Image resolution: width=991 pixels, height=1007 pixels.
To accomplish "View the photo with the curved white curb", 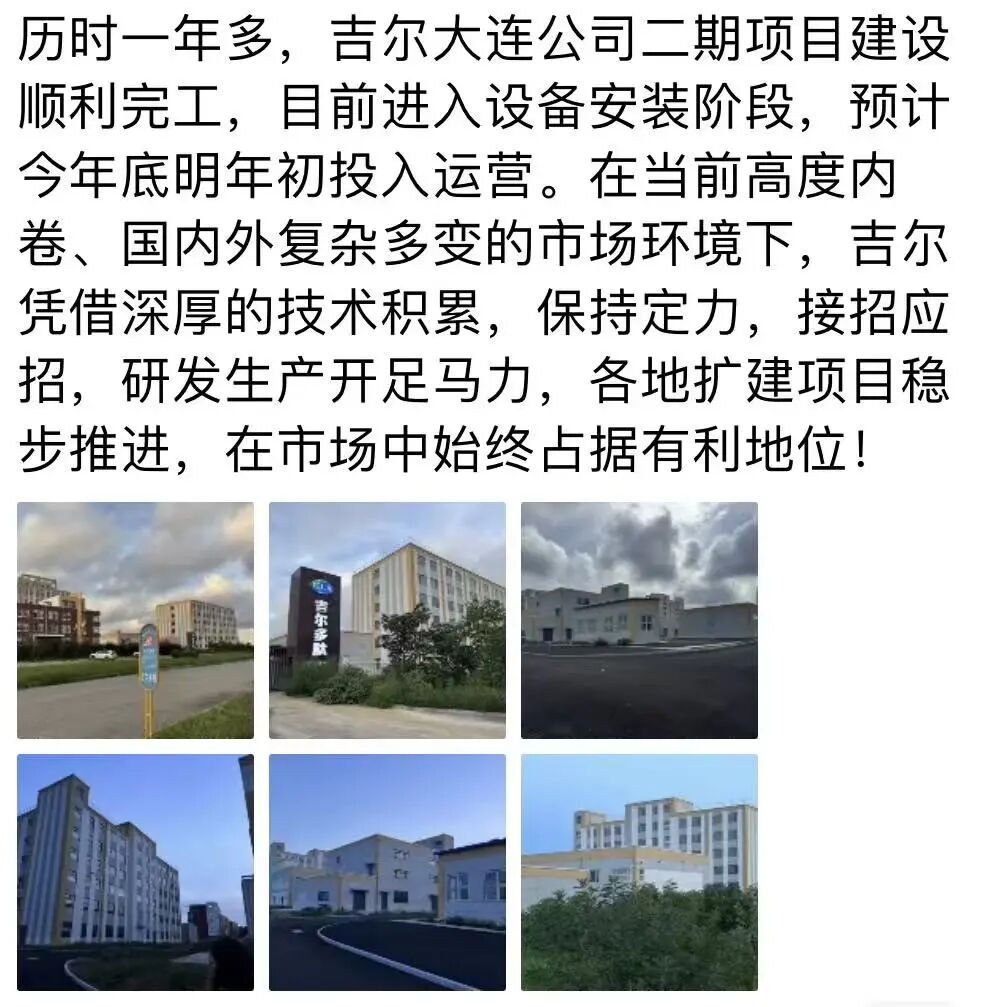I will pyautogui.click(x=387, y=872).
